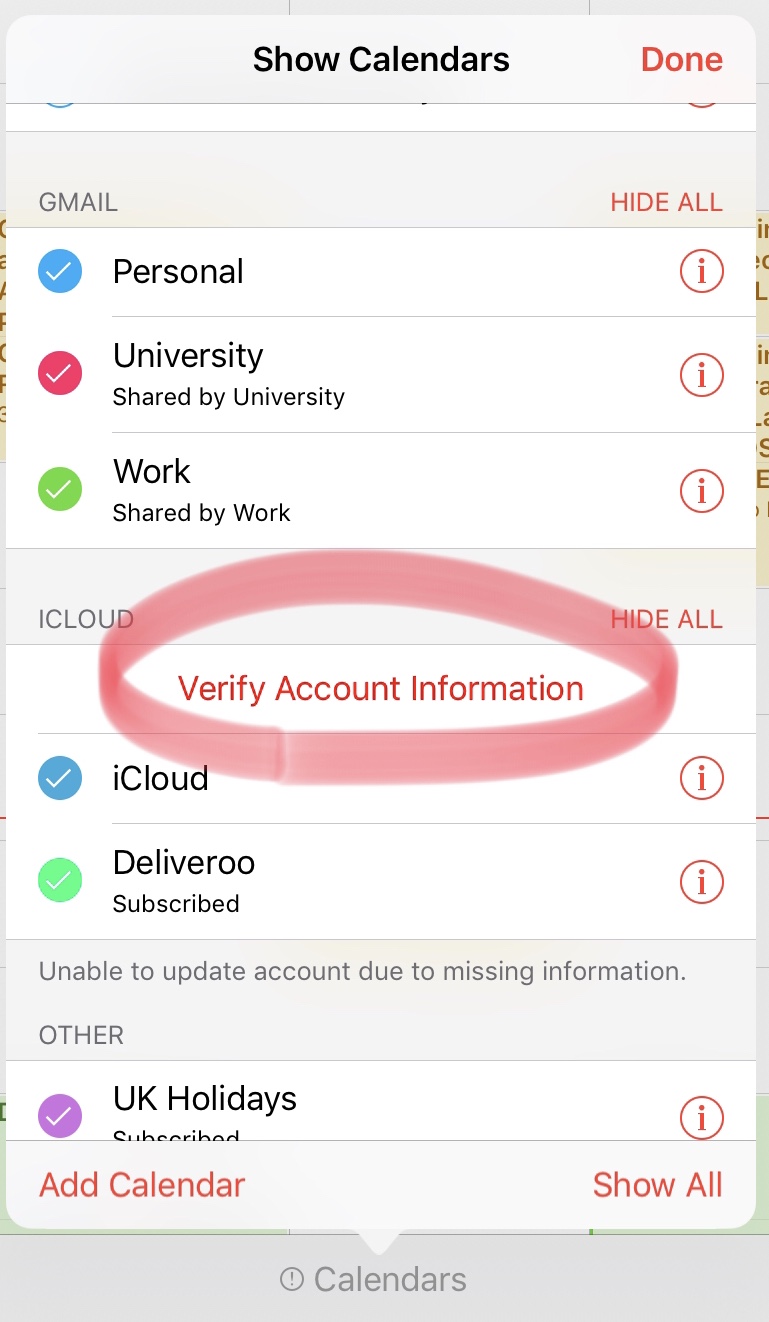This screenshot has height=1322, width=769.
Task: Uncheck the Personal calendar
Action: click(60, 271)
